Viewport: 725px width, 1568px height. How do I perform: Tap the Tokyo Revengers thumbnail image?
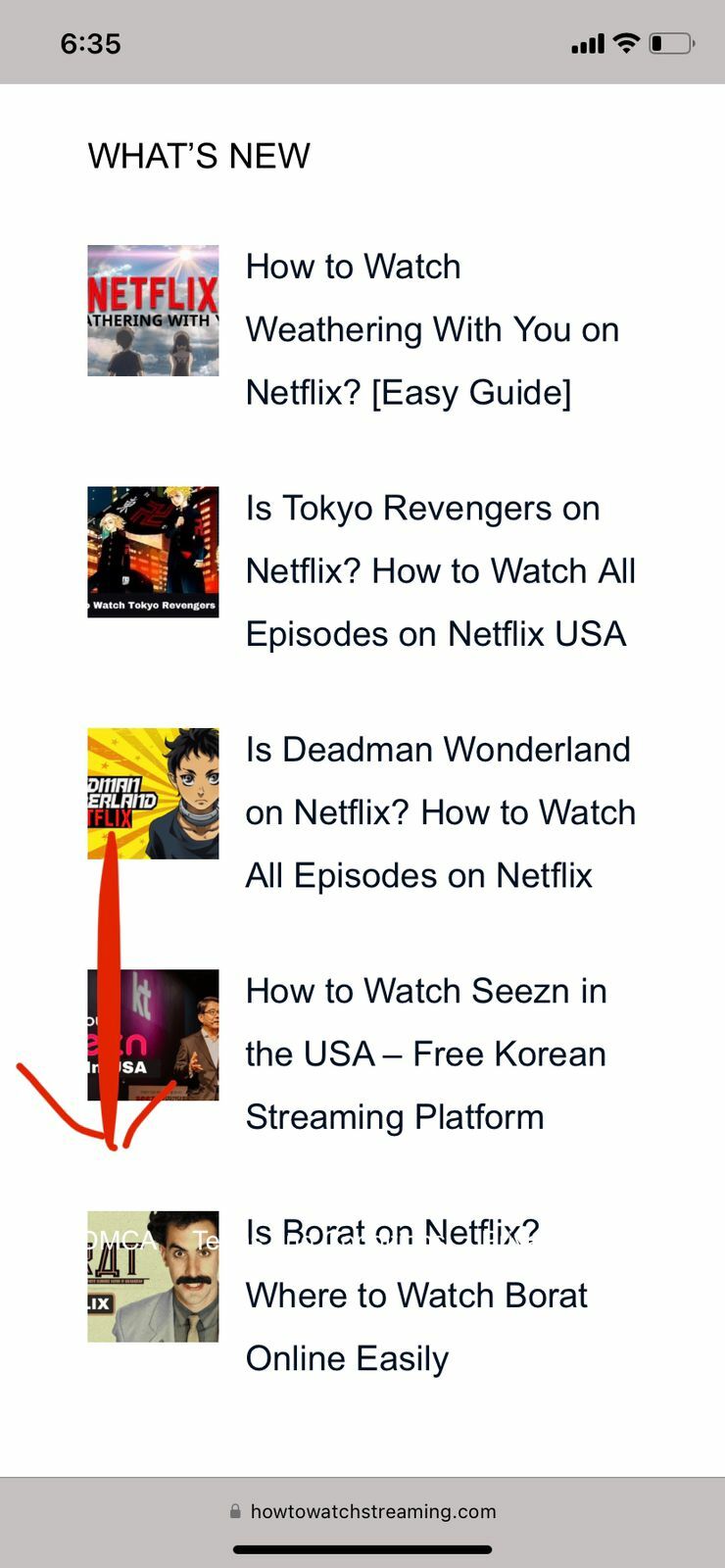tap(153, 552)
